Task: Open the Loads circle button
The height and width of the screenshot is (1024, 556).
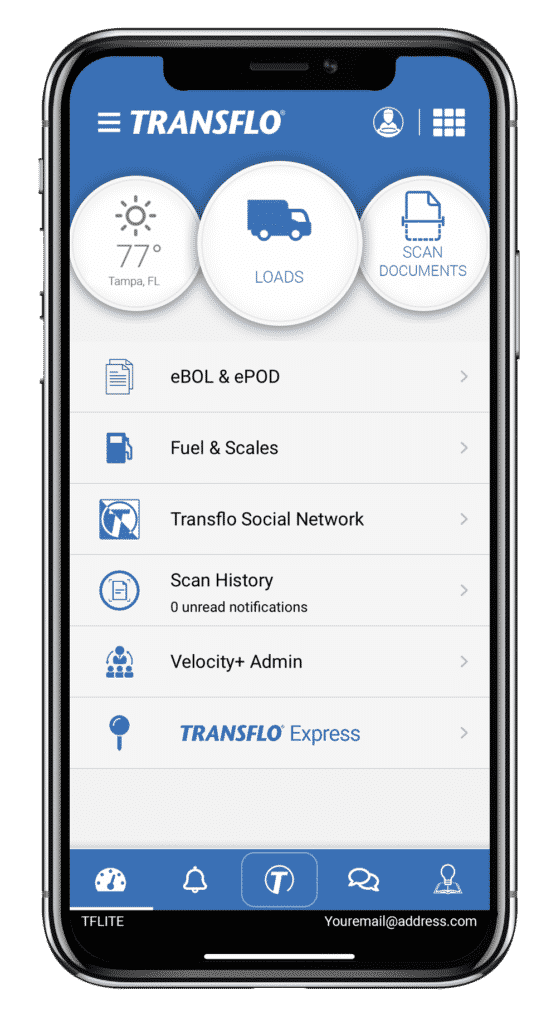Action: (x=279, y=243)
